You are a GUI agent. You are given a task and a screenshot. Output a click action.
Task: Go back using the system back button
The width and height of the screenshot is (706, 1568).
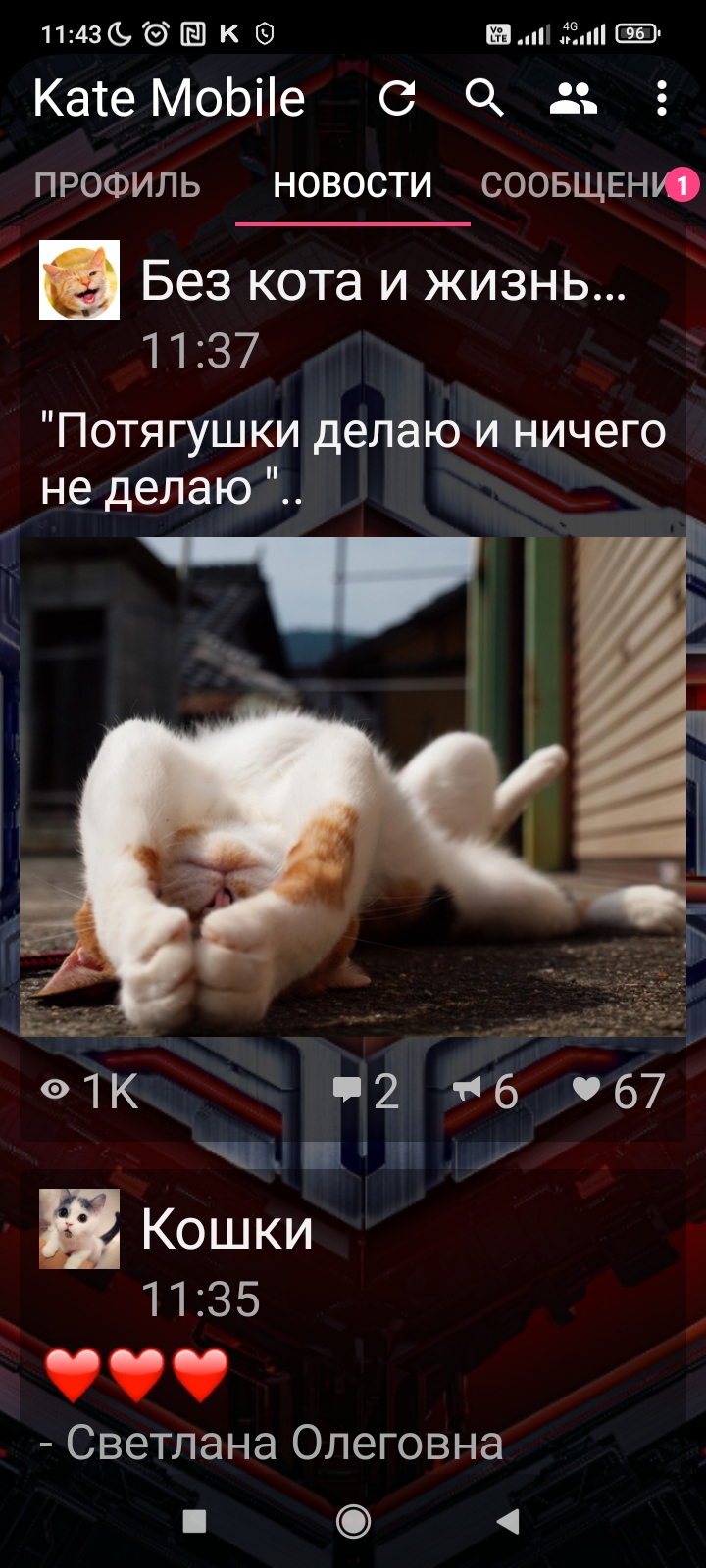pos(508,1521)
